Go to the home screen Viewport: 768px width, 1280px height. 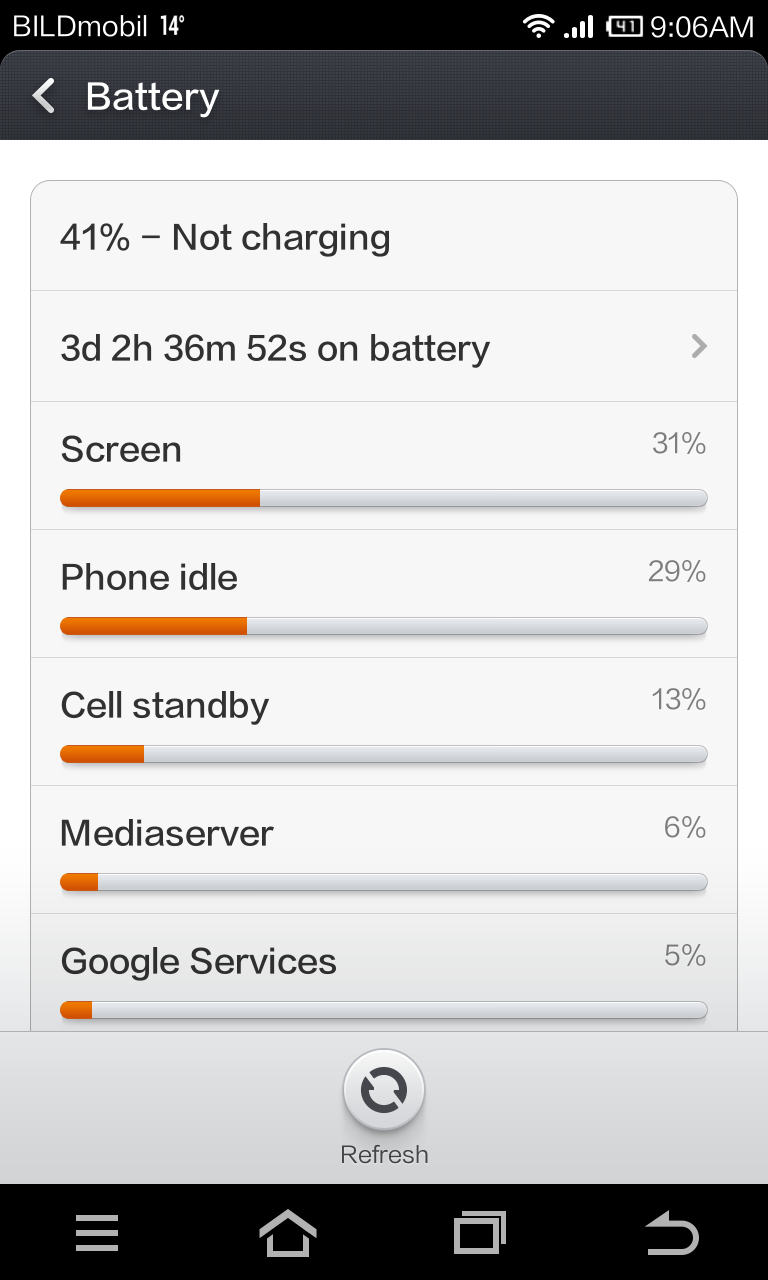tap(288, 1233)
